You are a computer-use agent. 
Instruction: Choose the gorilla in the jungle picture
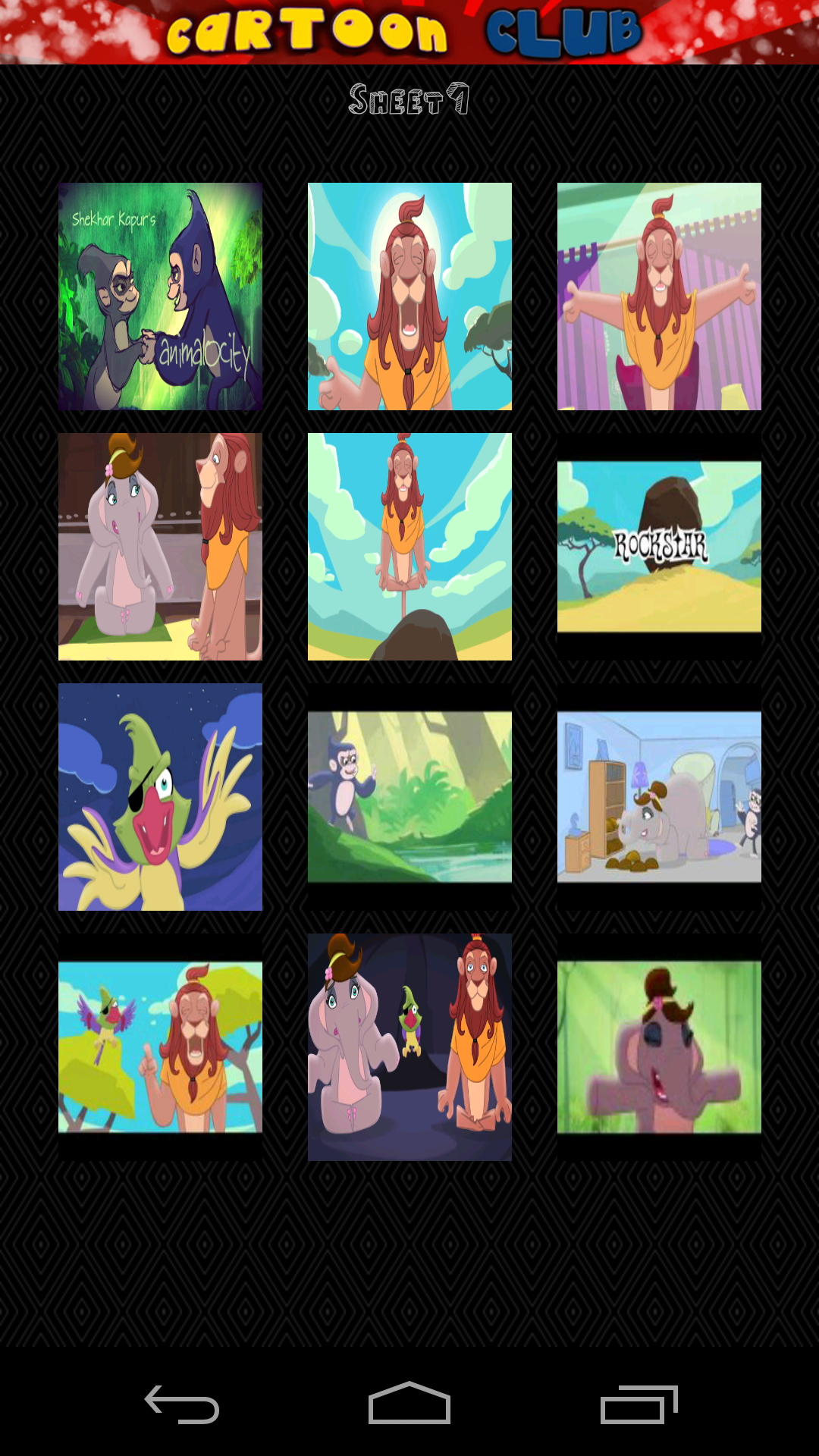(409, 797)
